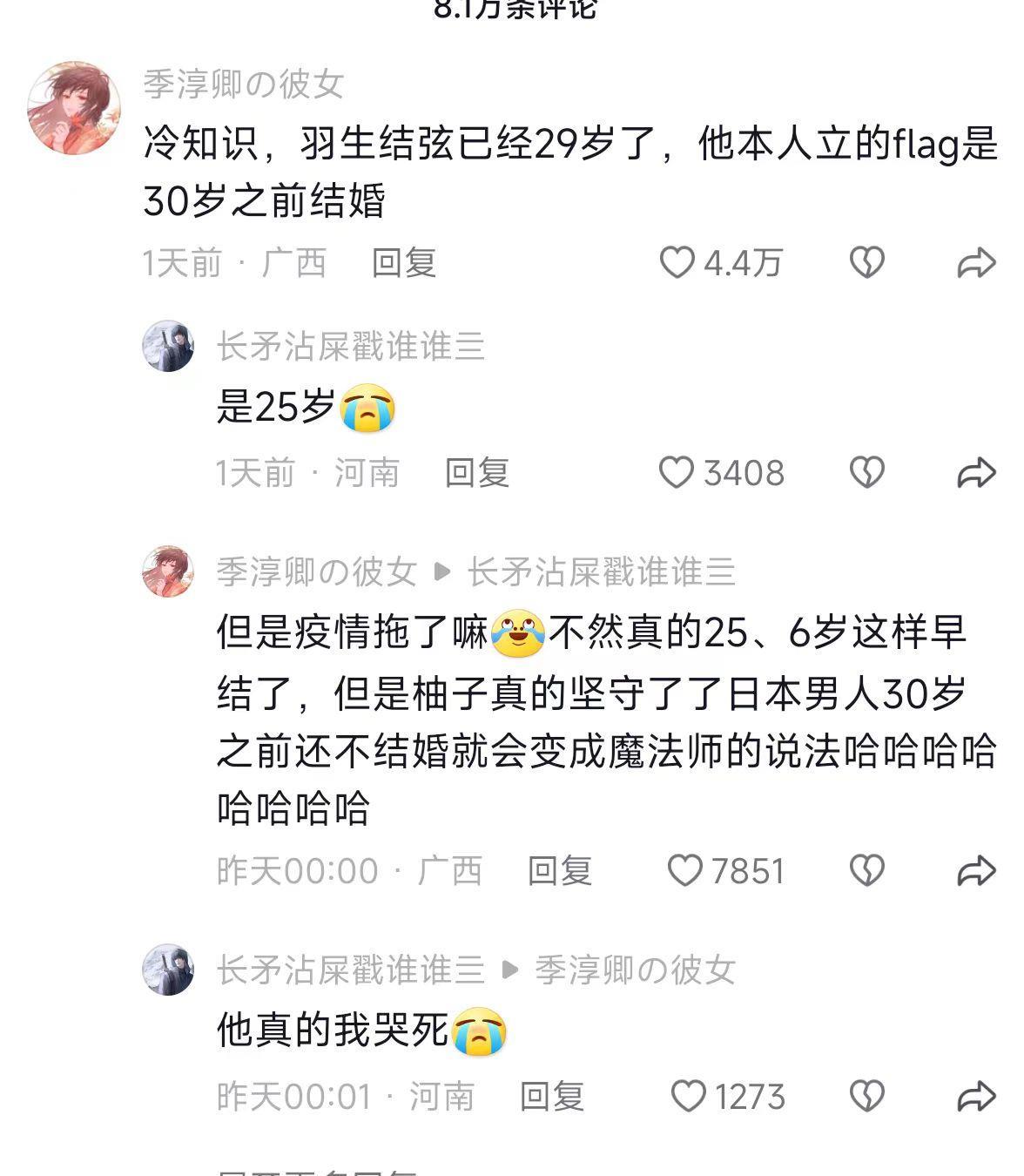Reply to the "是25岁" comment
Image resolution: width=1024 pixels, height=1176 pixels.
click(x=476, y=473)
